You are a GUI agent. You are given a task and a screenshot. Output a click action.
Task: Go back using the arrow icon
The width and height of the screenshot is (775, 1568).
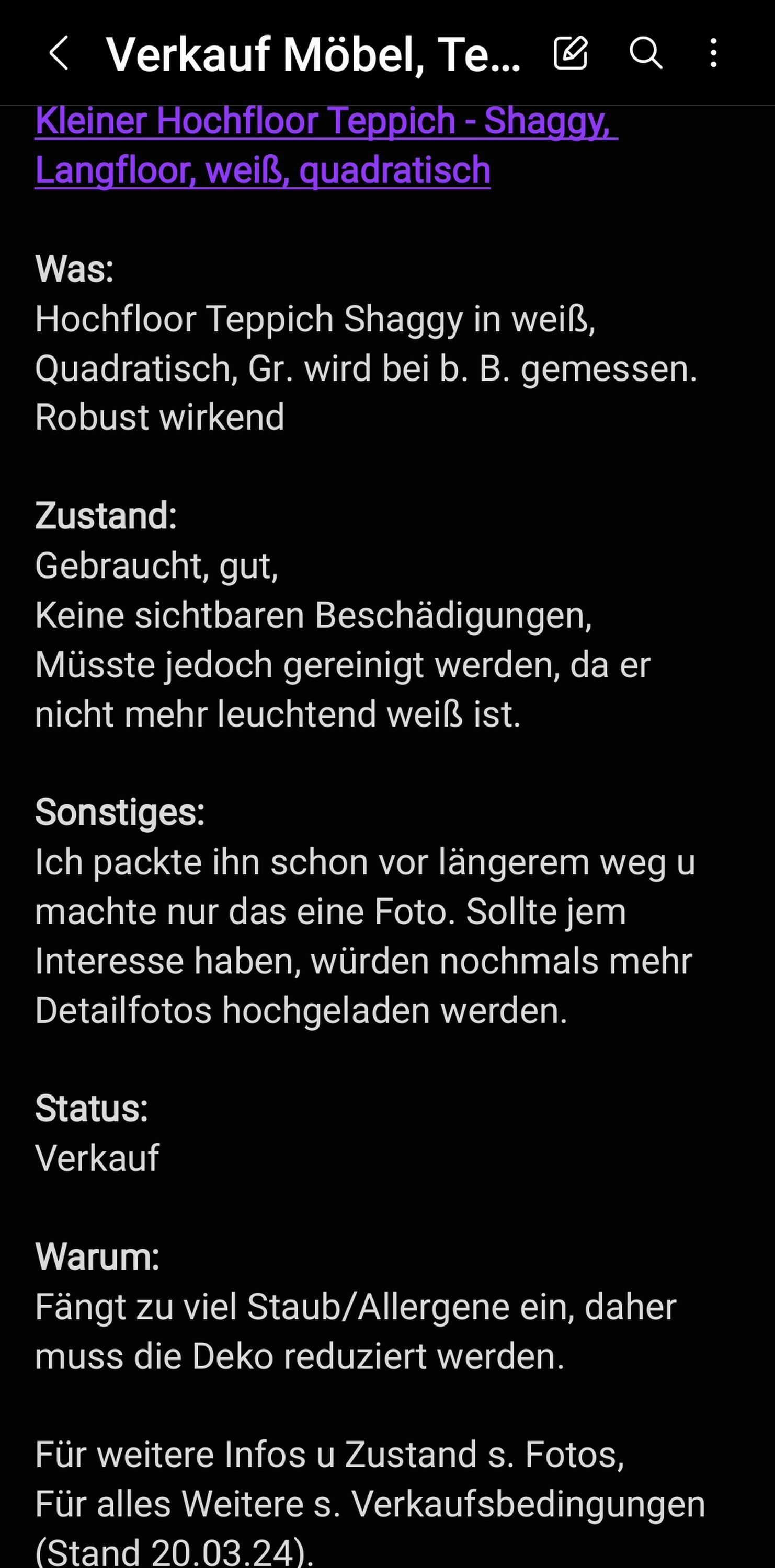[59, 53]
